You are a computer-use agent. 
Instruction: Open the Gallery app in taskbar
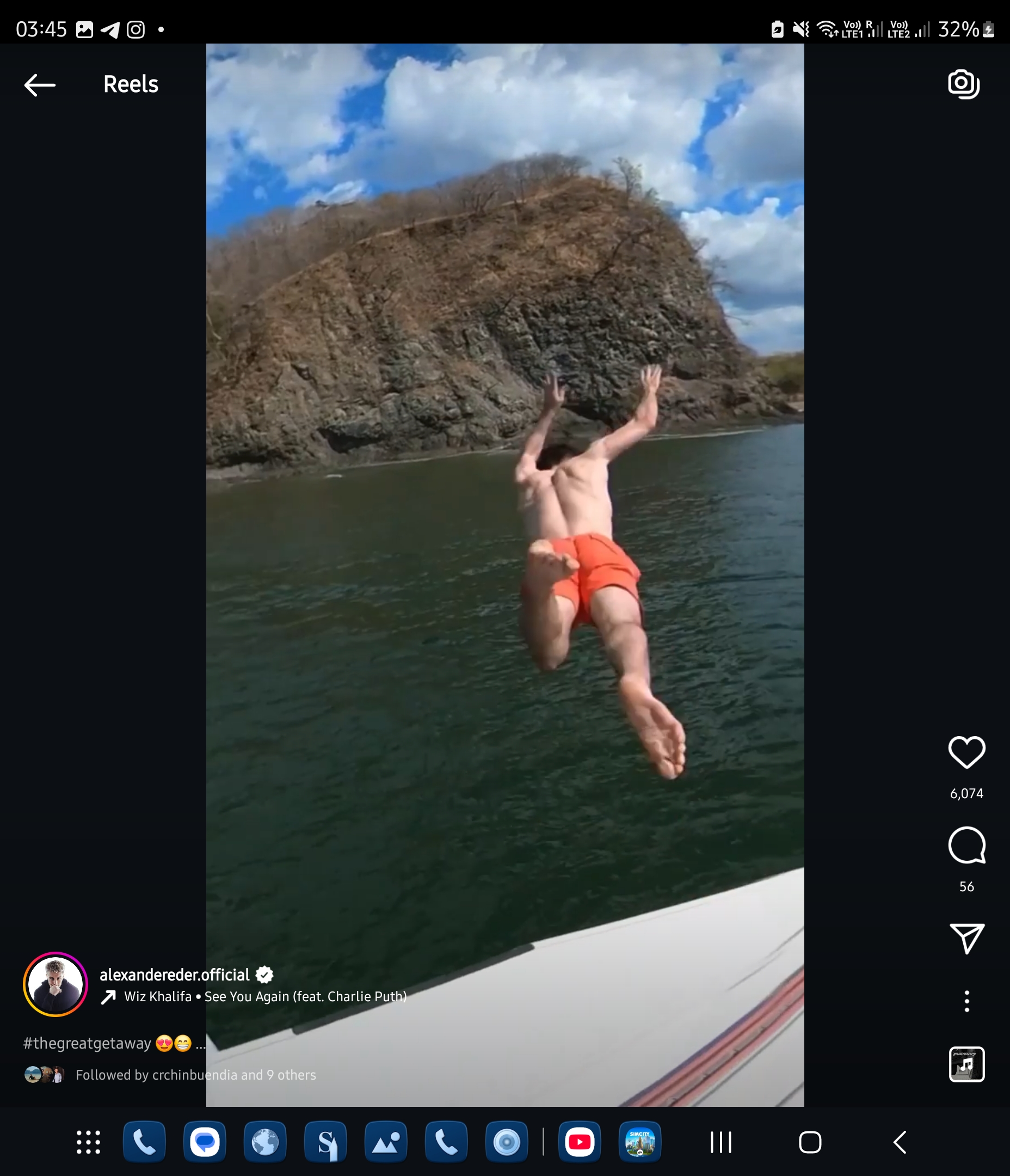coord(386,1142)
